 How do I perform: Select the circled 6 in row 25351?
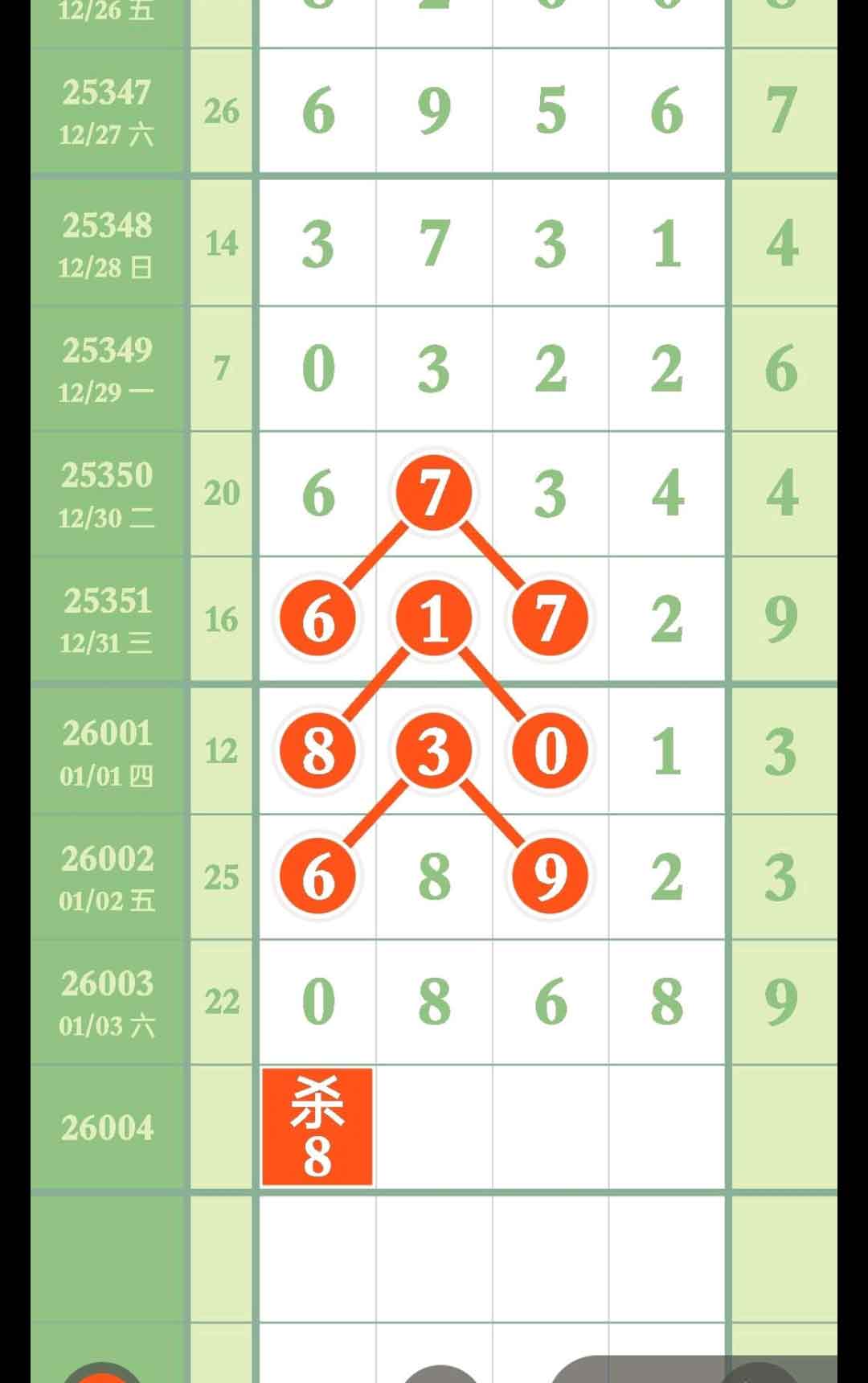(318, 618)
